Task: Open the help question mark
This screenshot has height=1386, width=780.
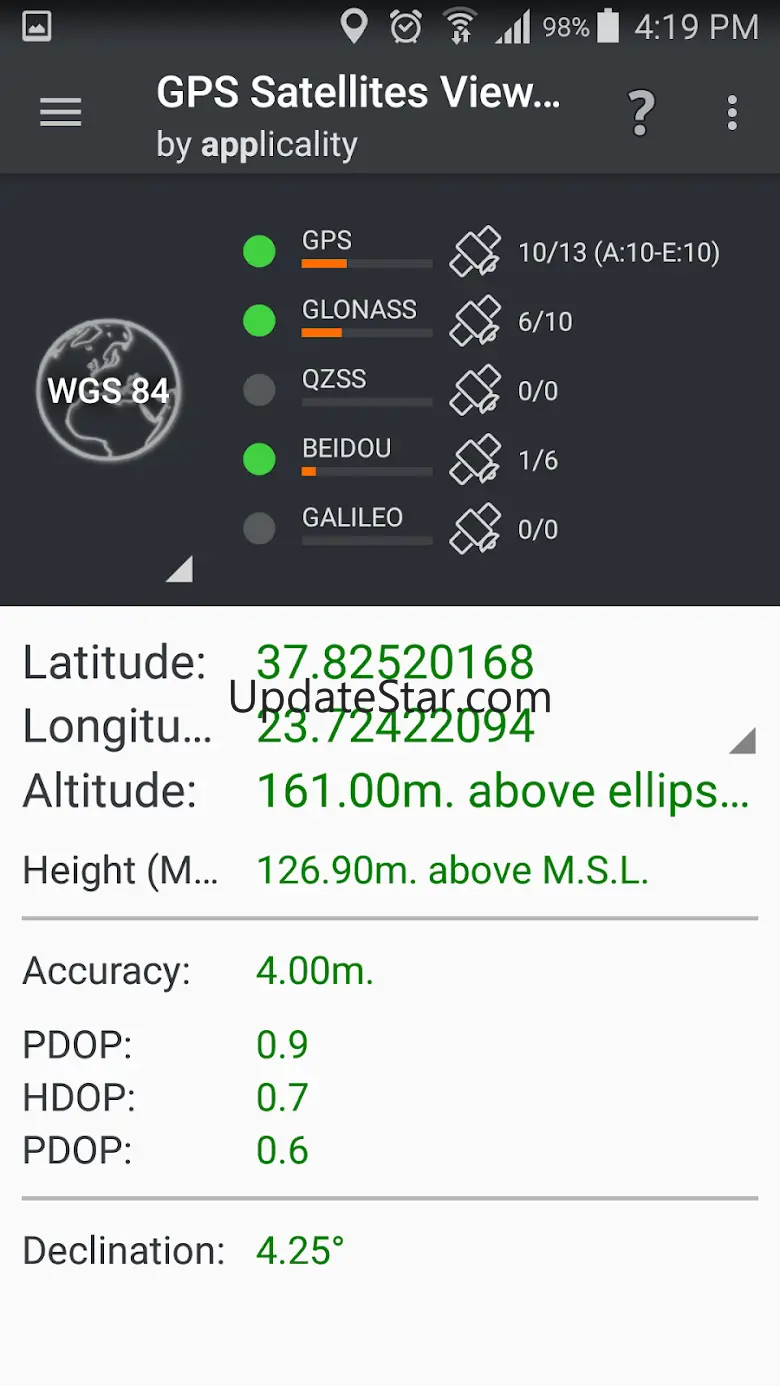Action: click(x=641, y=113)
